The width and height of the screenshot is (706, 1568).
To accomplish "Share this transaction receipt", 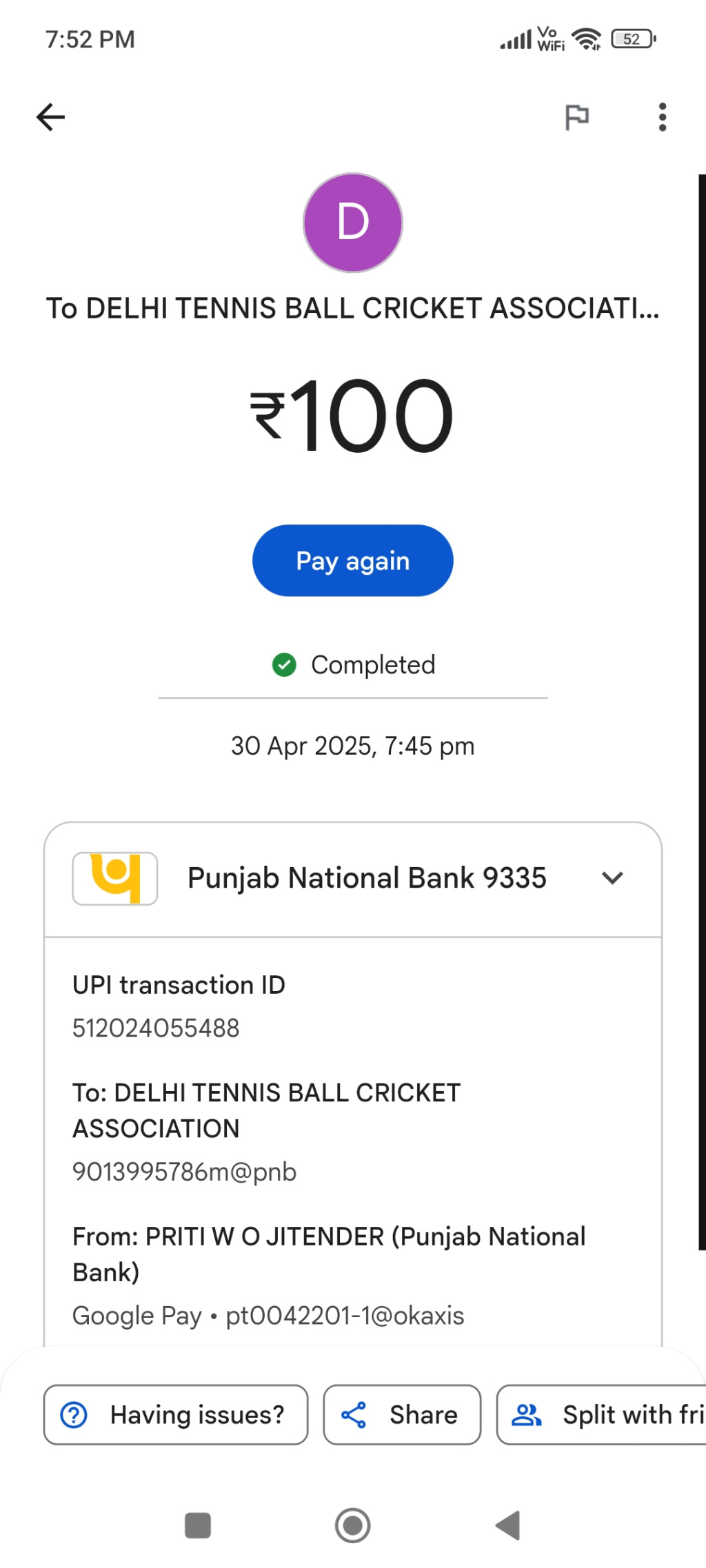I will tap(402, 1415).
